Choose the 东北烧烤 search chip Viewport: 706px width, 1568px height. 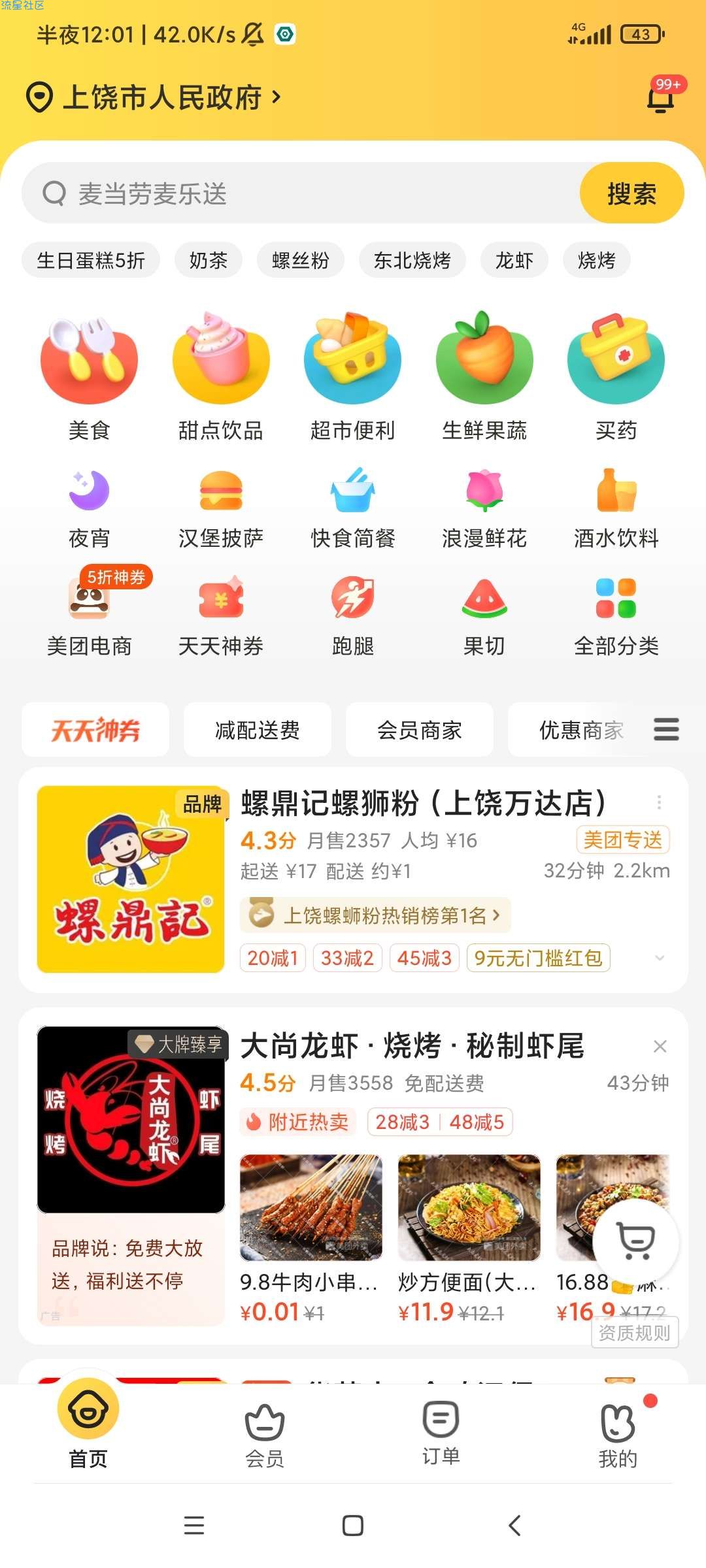click(412, 261)
